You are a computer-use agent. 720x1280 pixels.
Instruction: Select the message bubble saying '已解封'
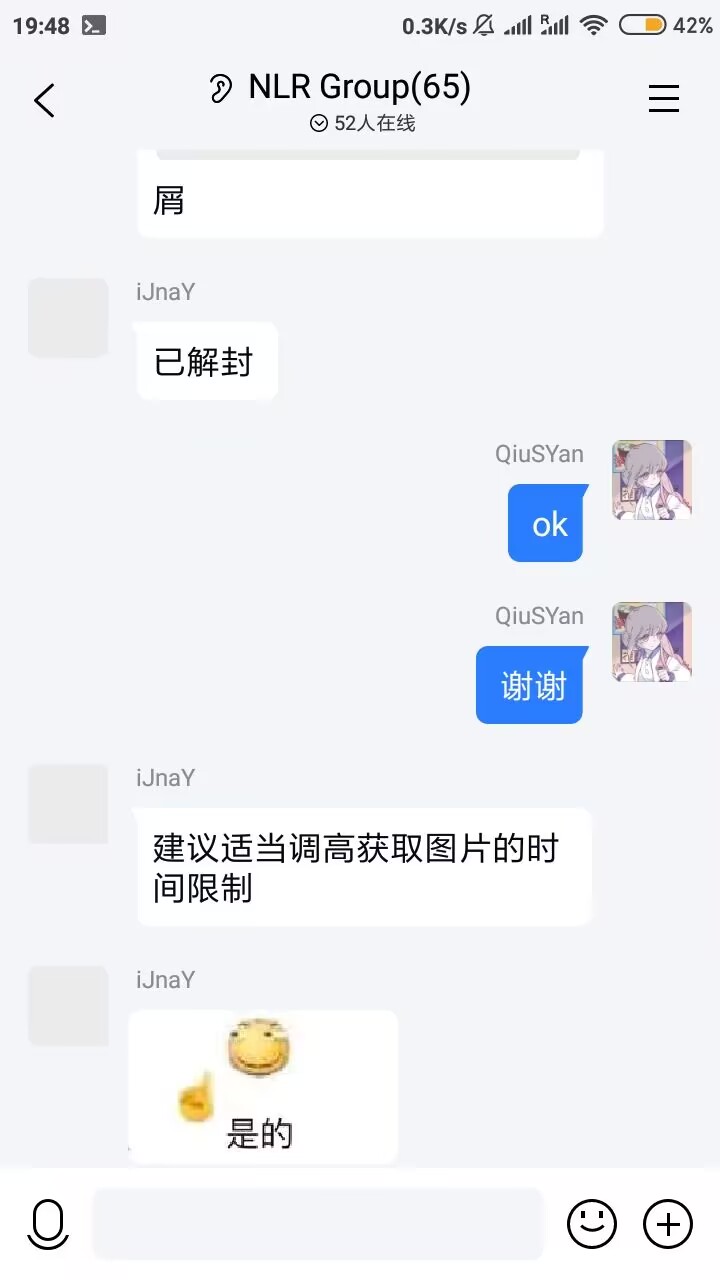205,360
